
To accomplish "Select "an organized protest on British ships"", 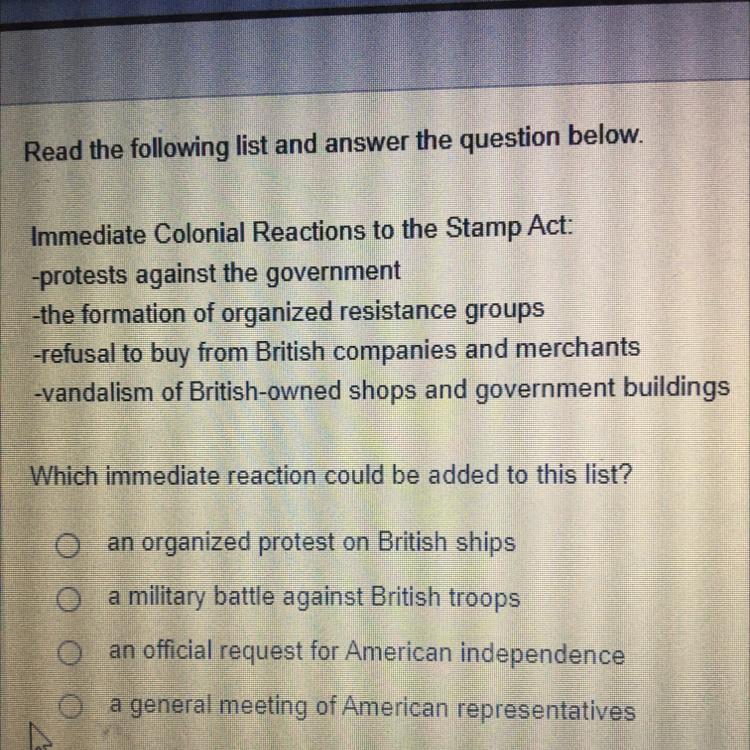I will click(68, 546).
